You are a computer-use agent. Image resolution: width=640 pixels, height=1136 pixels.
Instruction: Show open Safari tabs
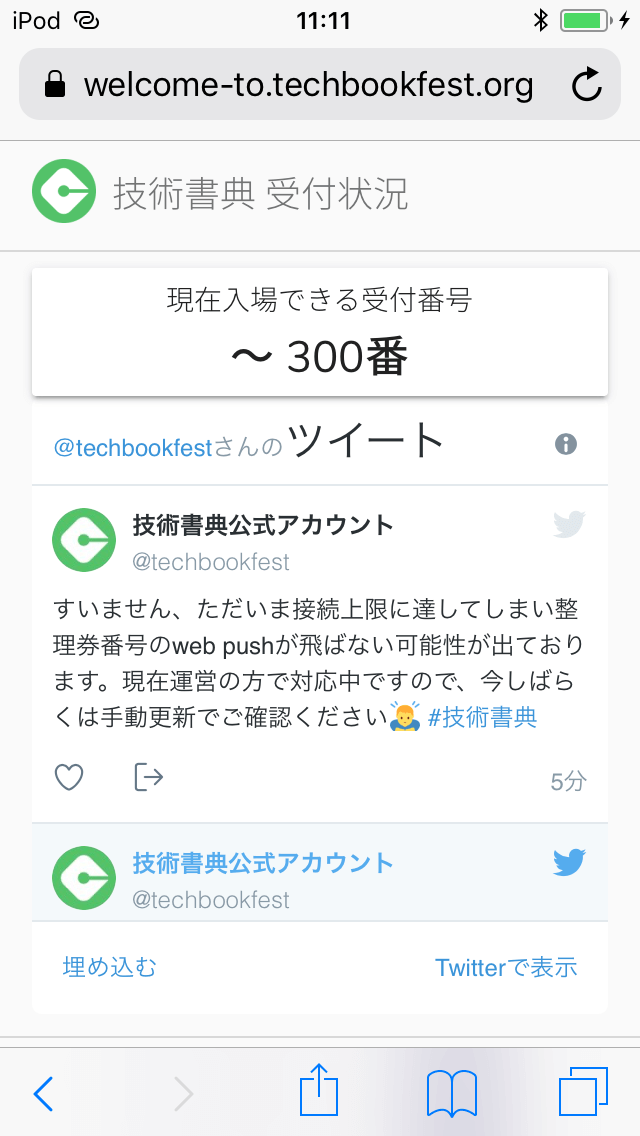tap(583, 1091)
